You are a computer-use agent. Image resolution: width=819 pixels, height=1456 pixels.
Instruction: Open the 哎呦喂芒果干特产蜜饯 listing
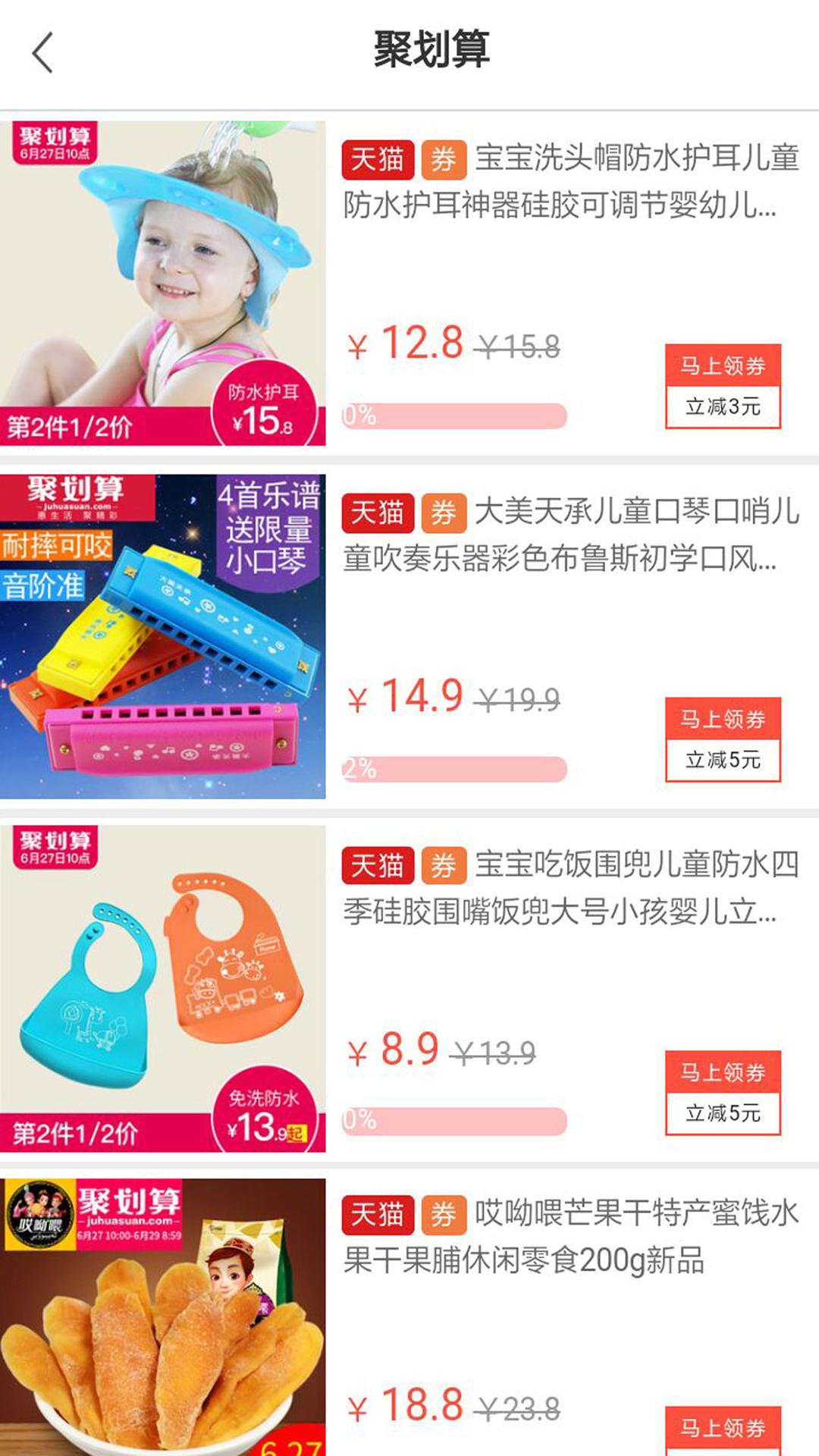pyautogui.click(x=570, y=1237)
